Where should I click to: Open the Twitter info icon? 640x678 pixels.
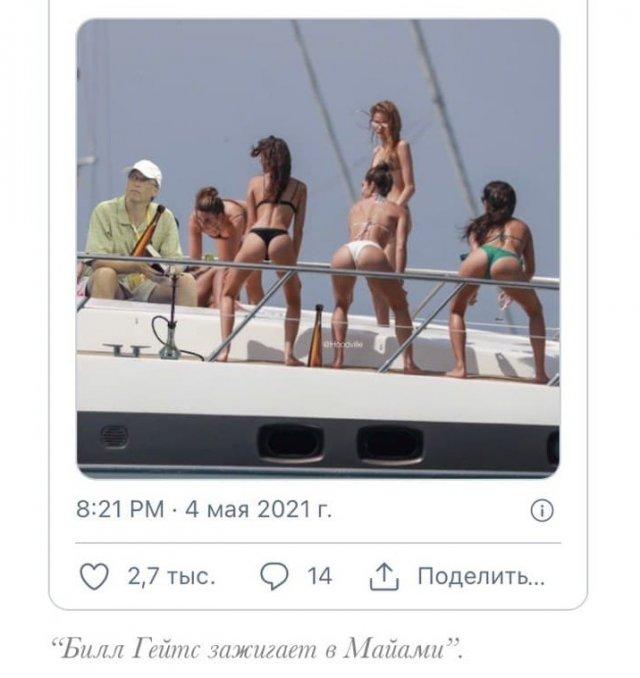pyautogui.click(x=541, y=510)
